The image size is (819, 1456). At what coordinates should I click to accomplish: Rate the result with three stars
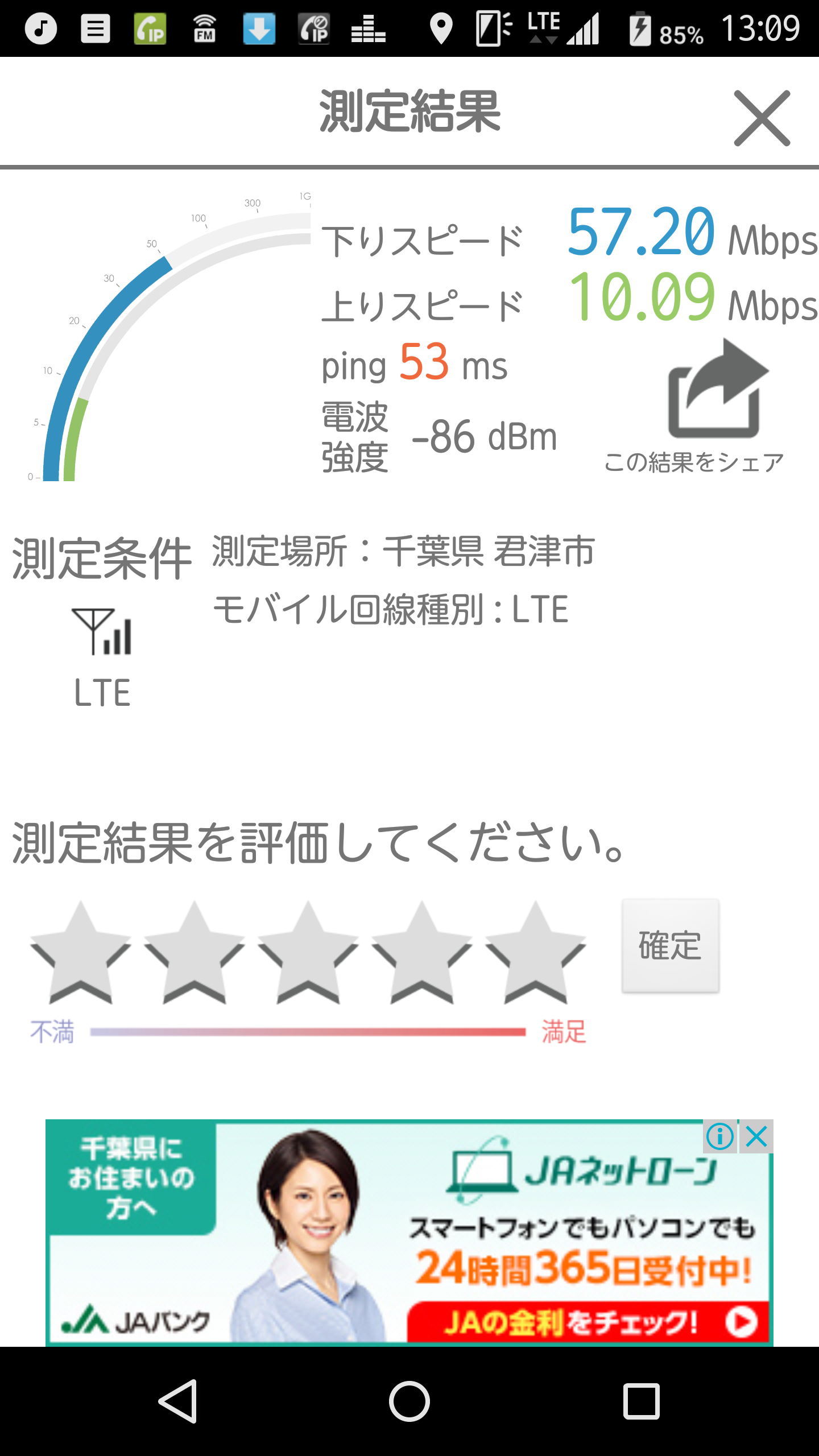(x=308, y=954)
